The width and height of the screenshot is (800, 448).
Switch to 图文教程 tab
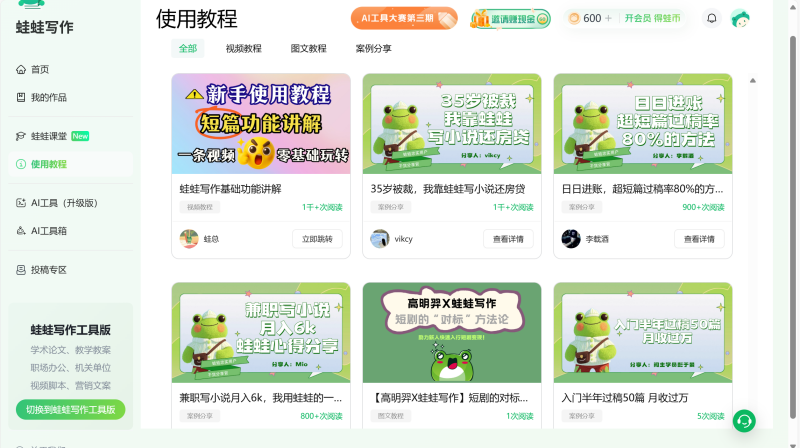[308, 48]
